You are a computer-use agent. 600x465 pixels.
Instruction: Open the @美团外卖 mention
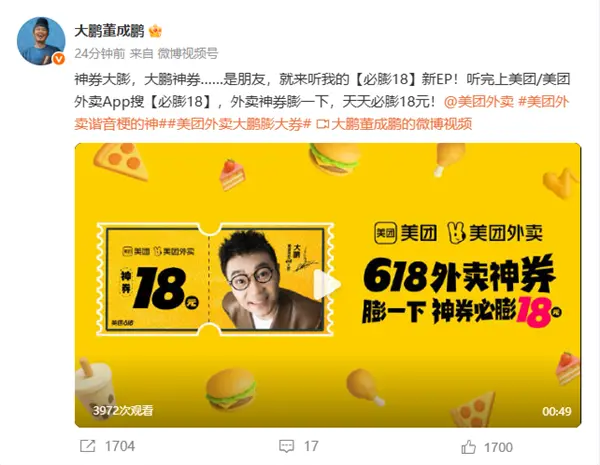coord(479,101)
